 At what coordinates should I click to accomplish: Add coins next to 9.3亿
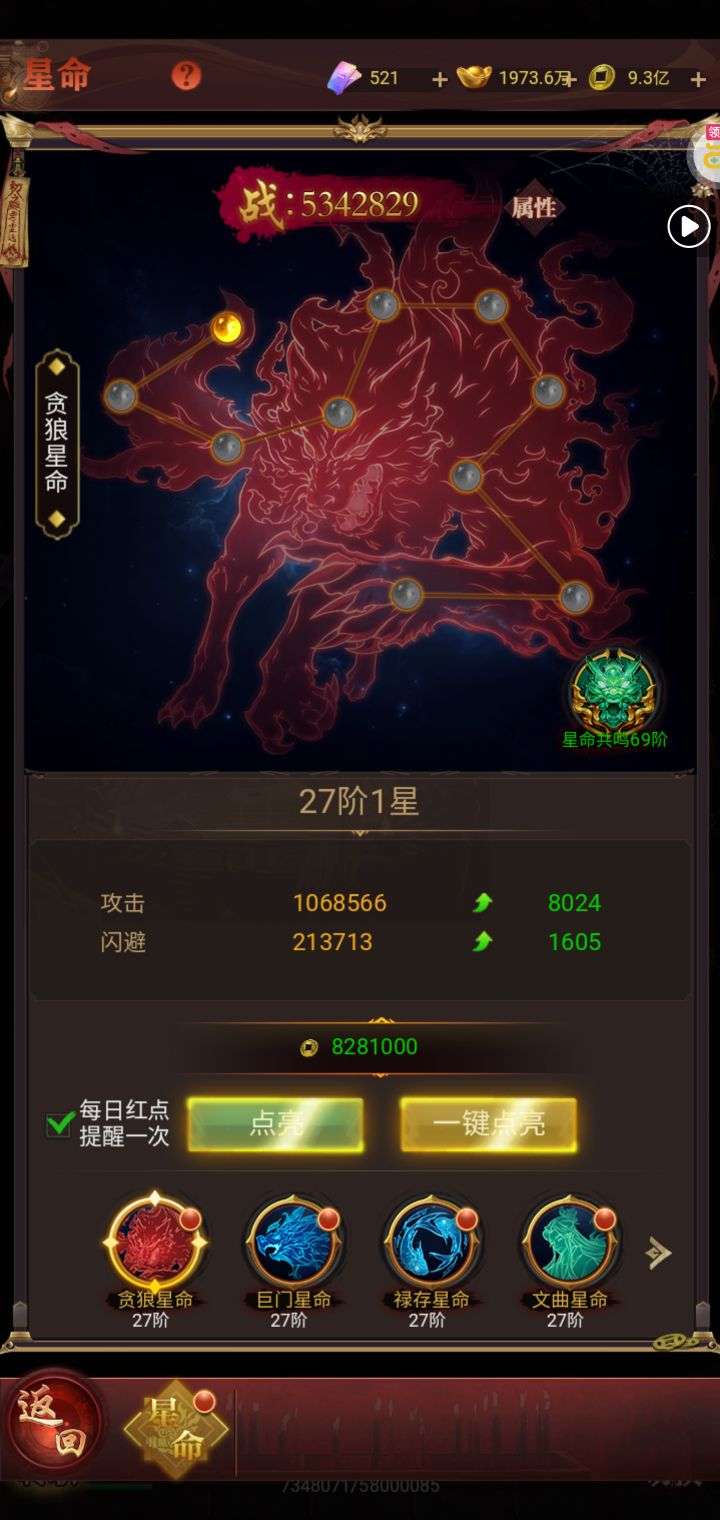tap(698, 79)
